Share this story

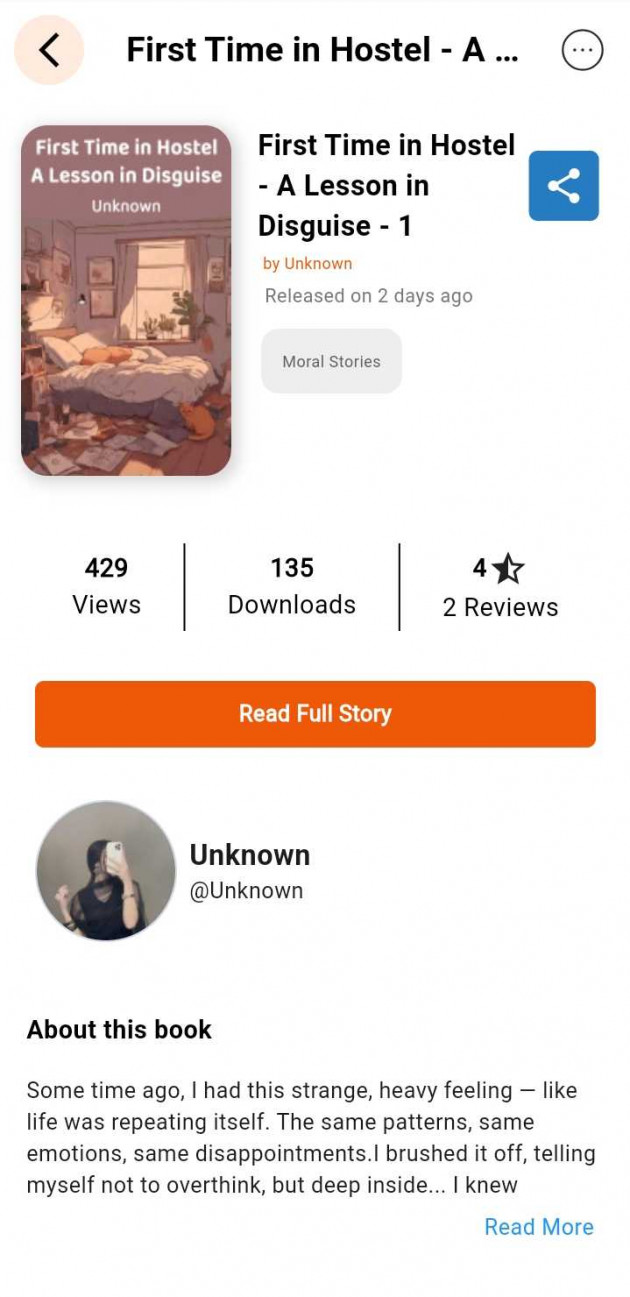(x=563, y=186)
